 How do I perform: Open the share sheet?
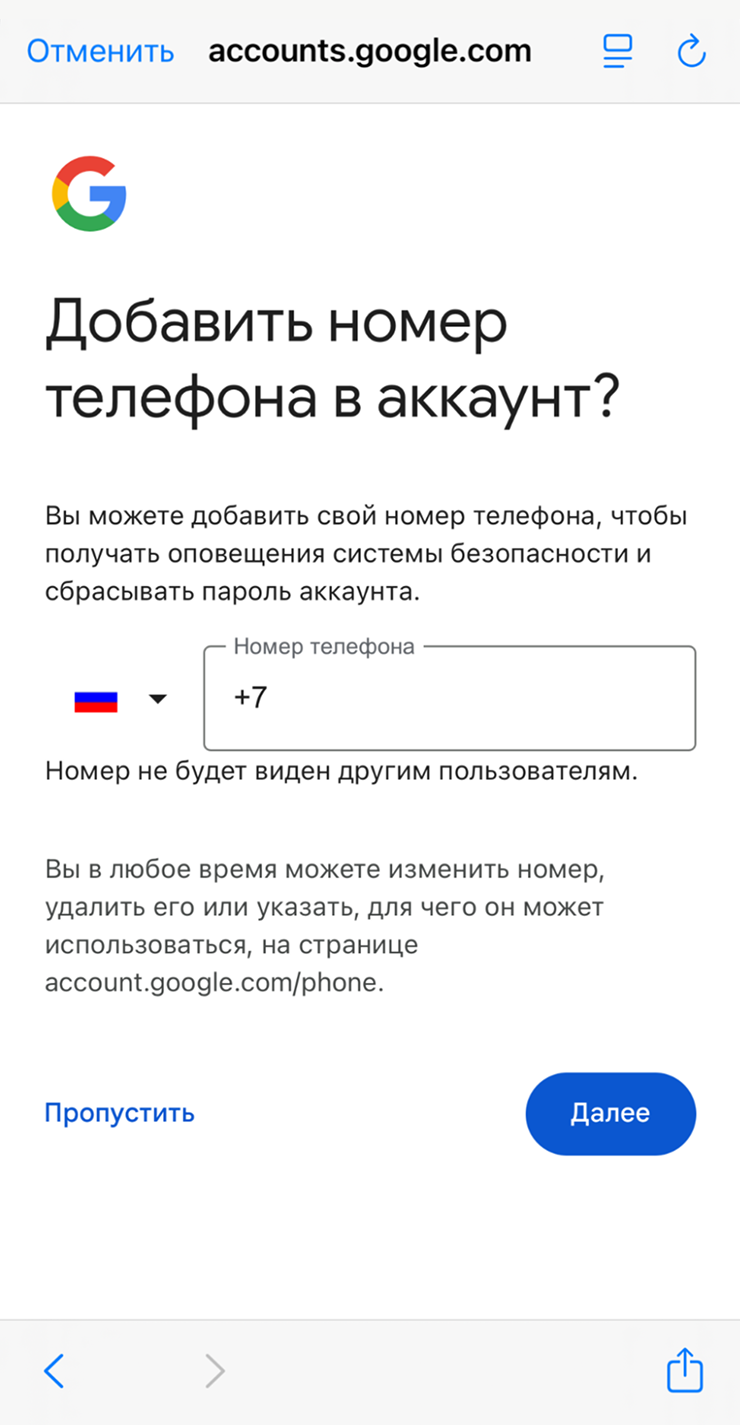[685, 1369]
